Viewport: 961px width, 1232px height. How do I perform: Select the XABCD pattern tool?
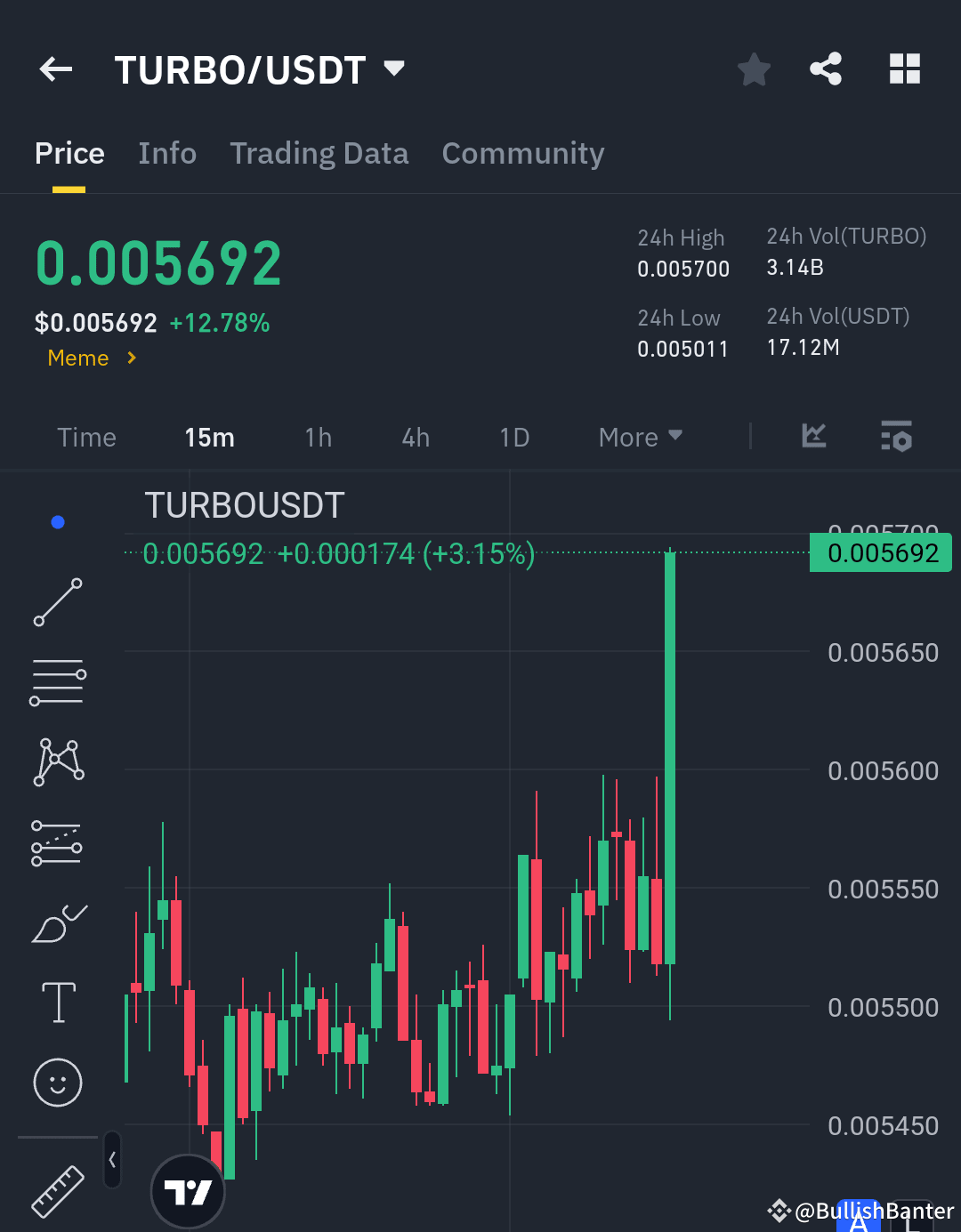57,760
